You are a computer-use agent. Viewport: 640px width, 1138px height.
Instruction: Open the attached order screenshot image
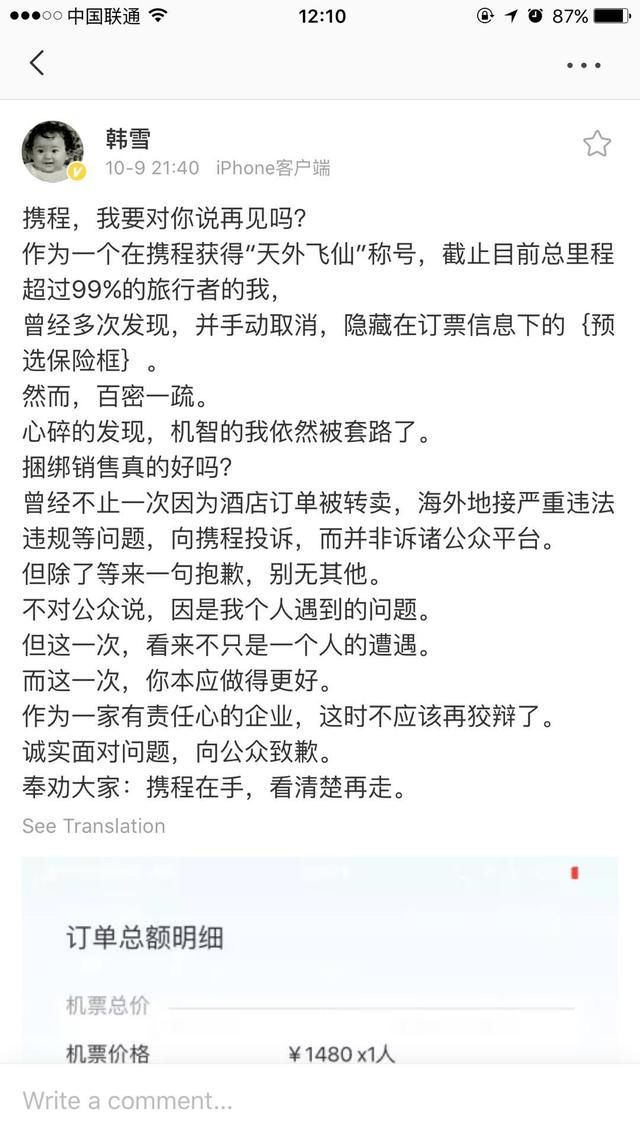[320, 960]
